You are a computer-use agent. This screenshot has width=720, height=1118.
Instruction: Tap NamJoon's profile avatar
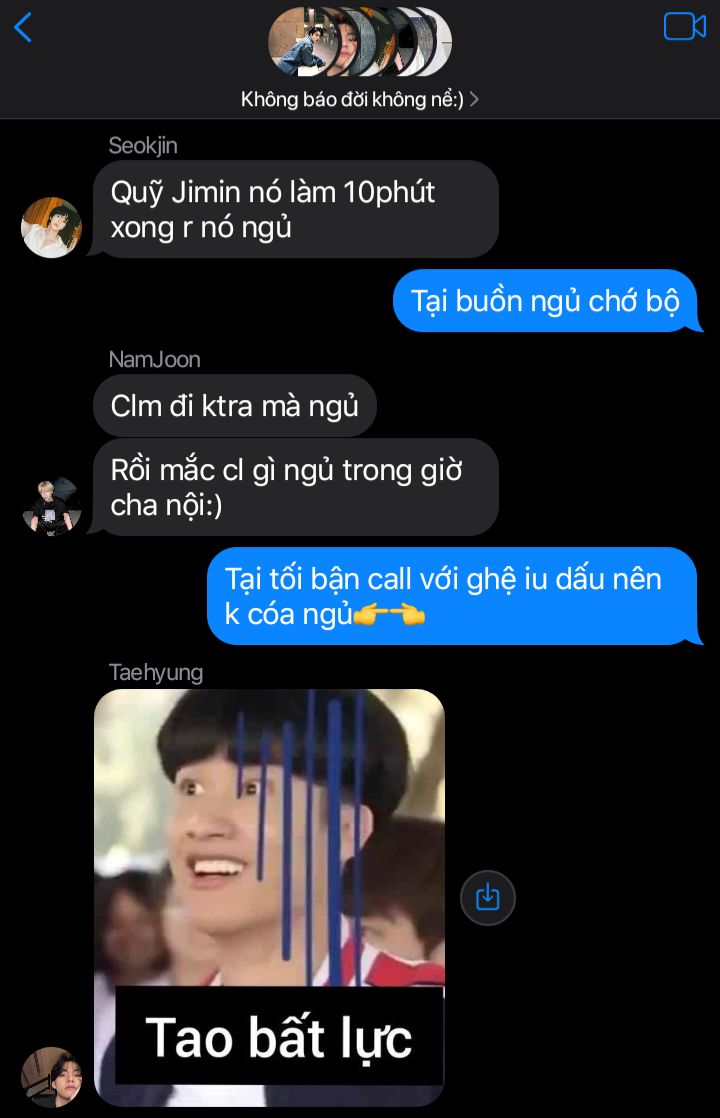pyautogui.click(x=51, y=506)
